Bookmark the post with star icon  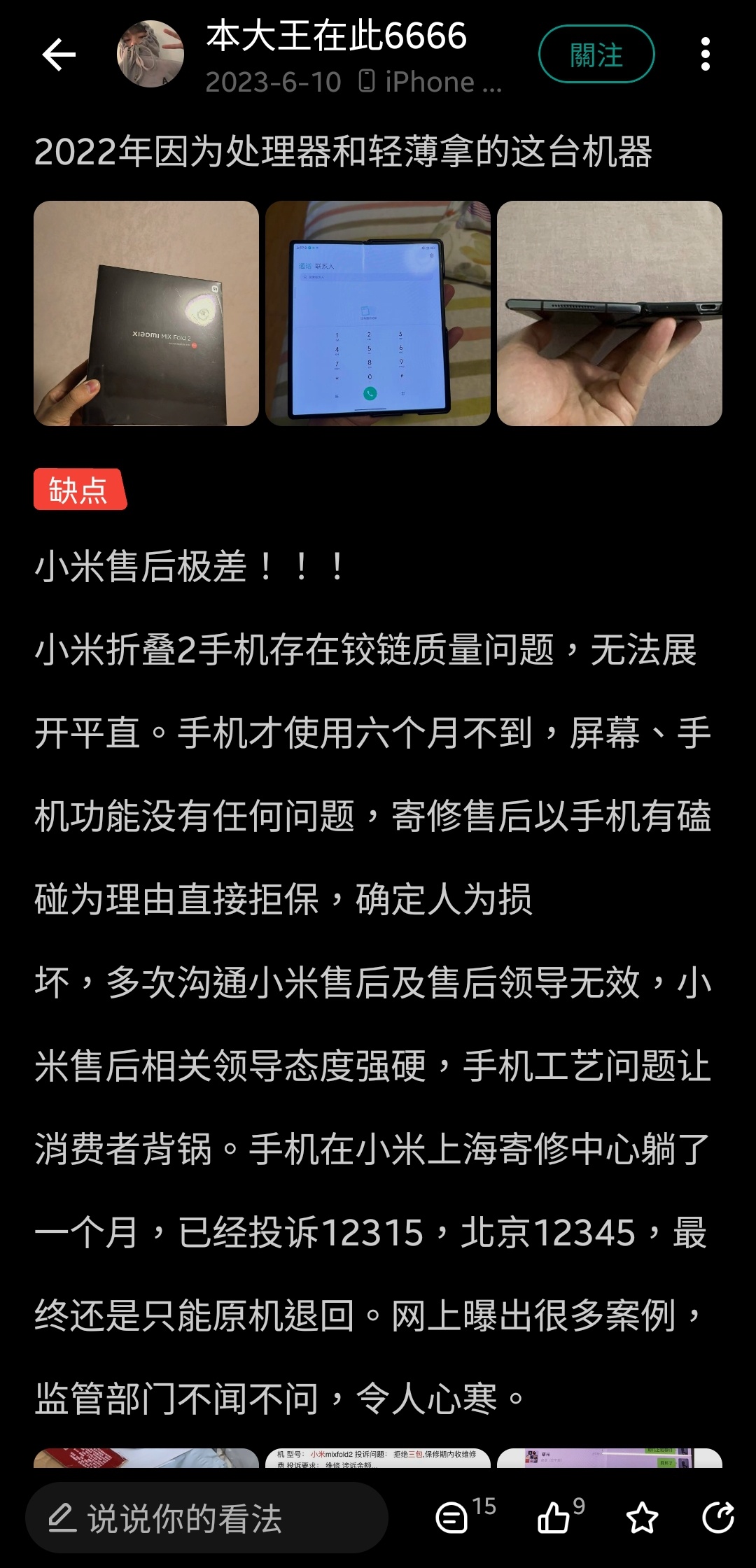(x=642, y=1518)
